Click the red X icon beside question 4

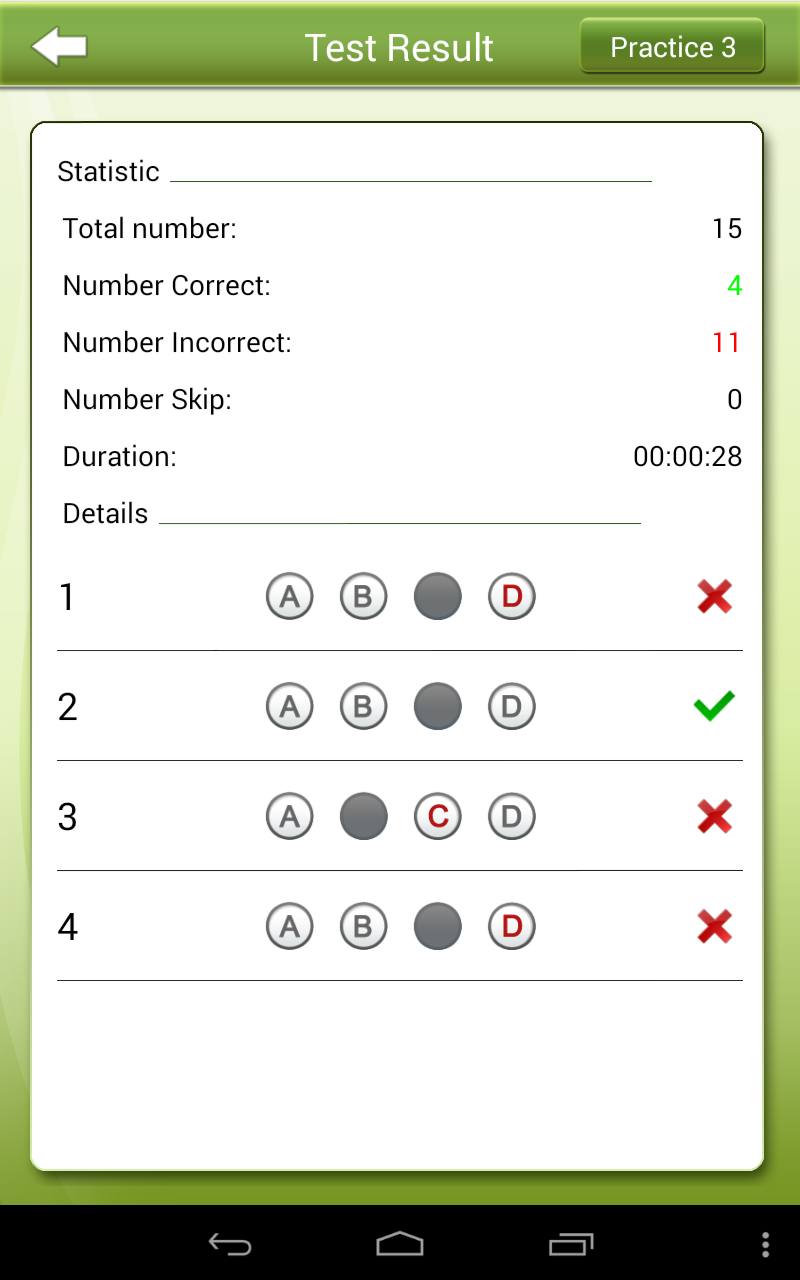(x=713, y=926)
